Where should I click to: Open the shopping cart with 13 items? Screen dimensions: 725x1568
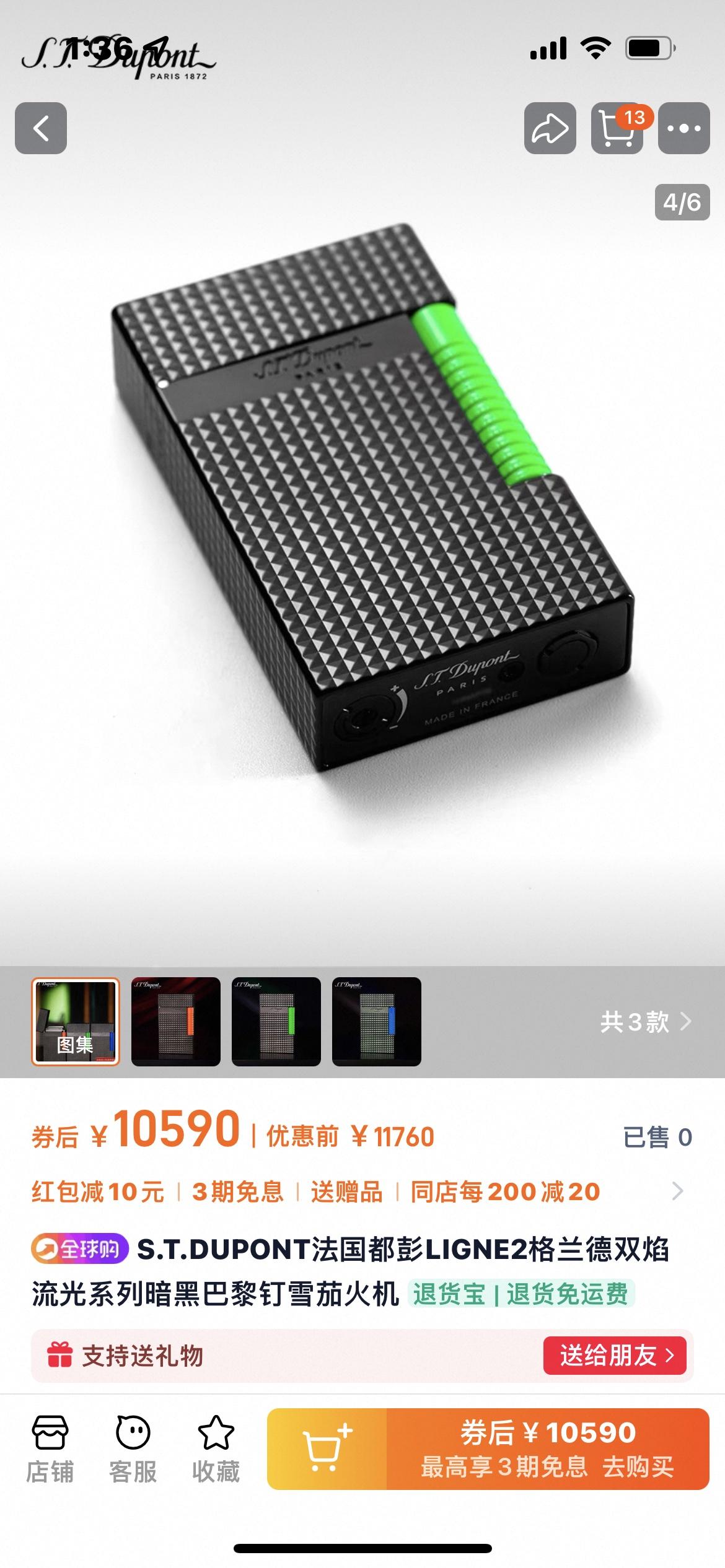click(617, 128)
